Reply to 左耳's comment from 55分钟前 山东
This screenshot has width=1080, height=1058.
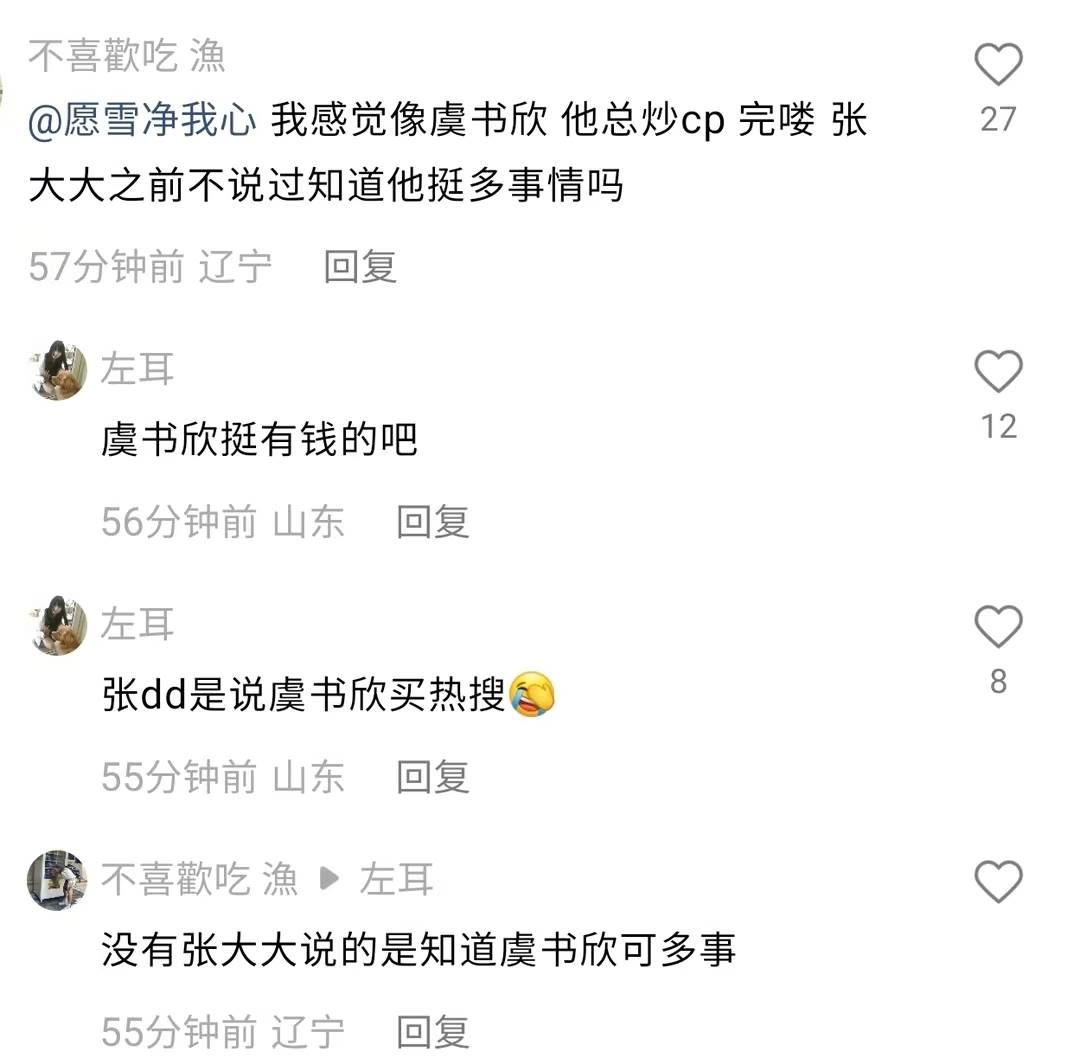432,777
